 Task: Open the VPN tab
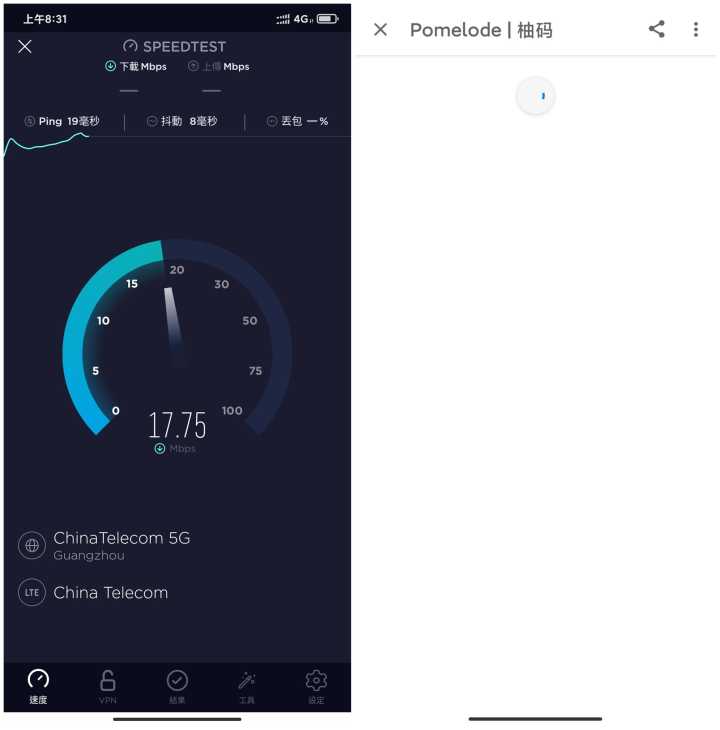[108, 686]
